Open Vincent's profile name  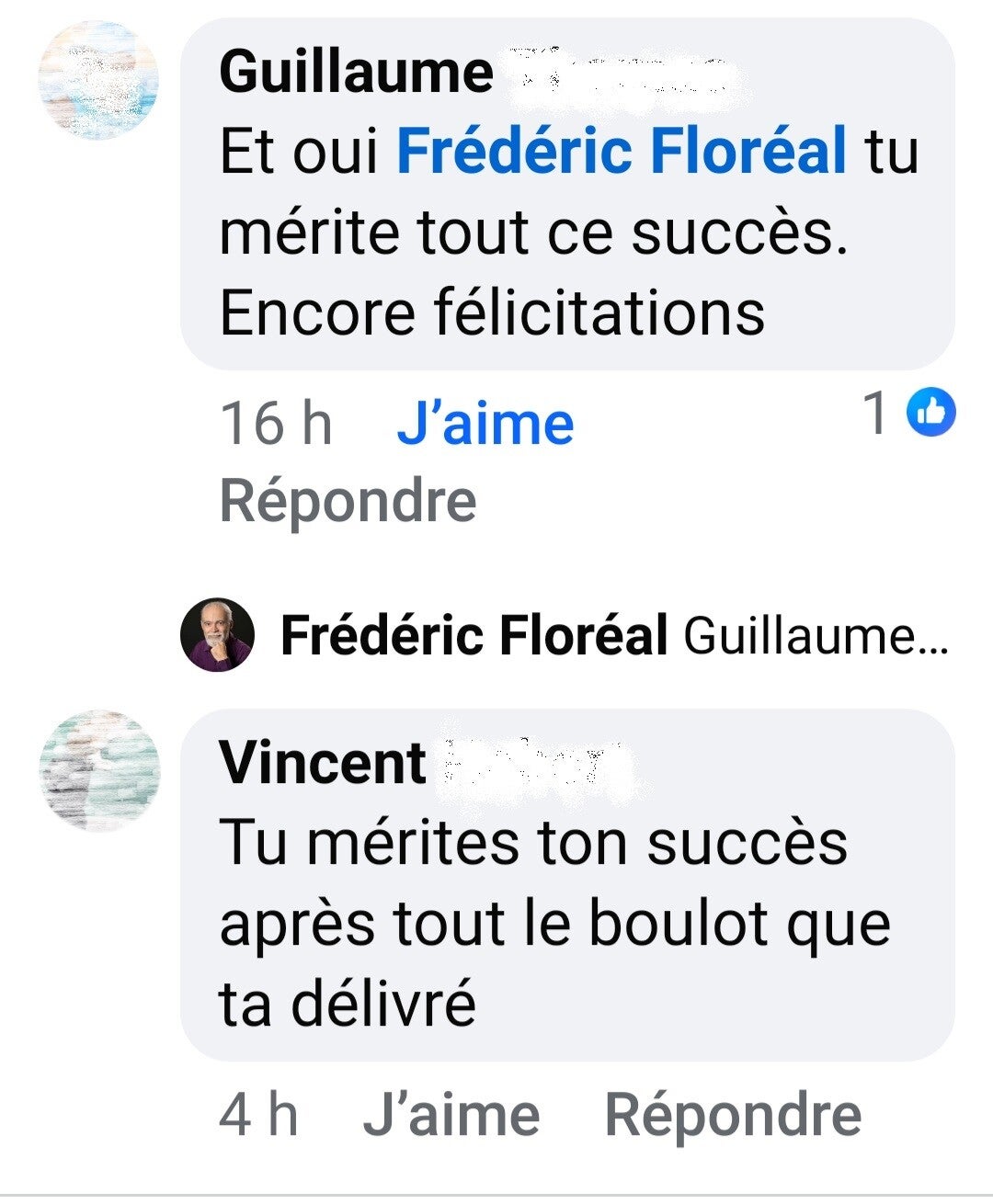(324, 763)
